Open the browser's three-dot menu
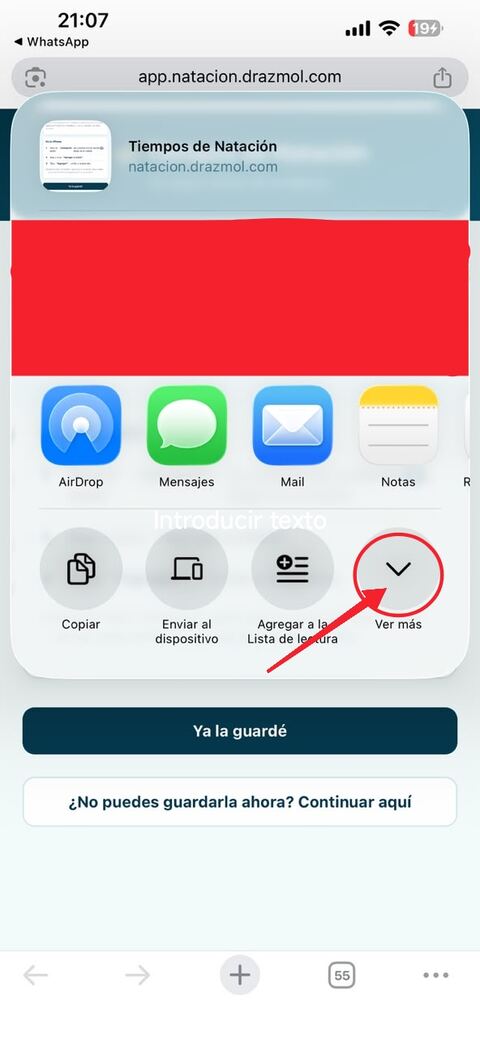 pyautogui.click(x=436, y=974)
